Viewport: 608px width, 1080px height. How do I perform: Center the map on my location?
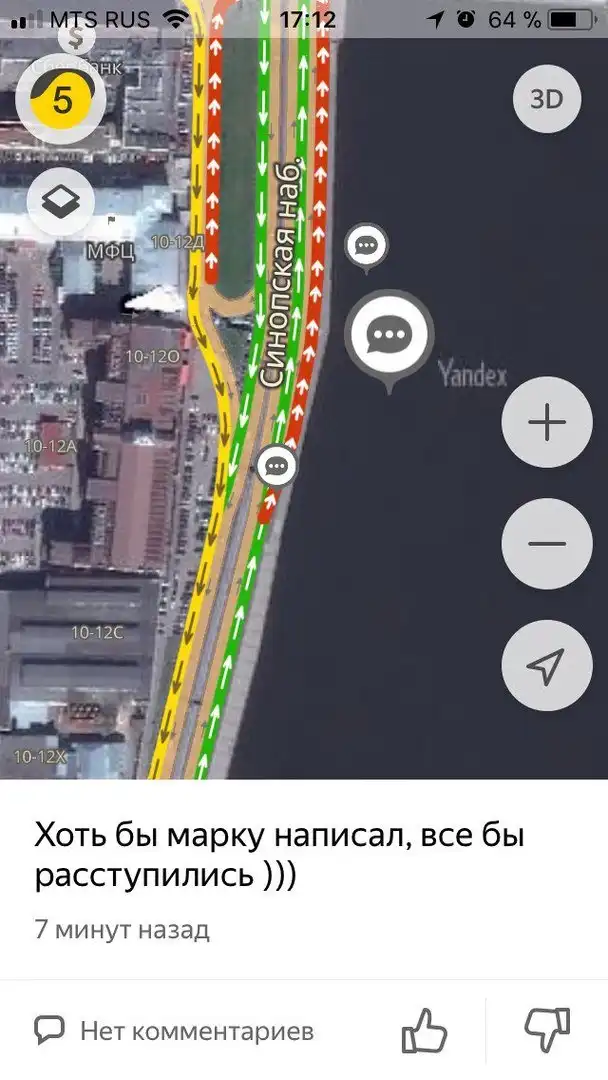pos(546,664)
